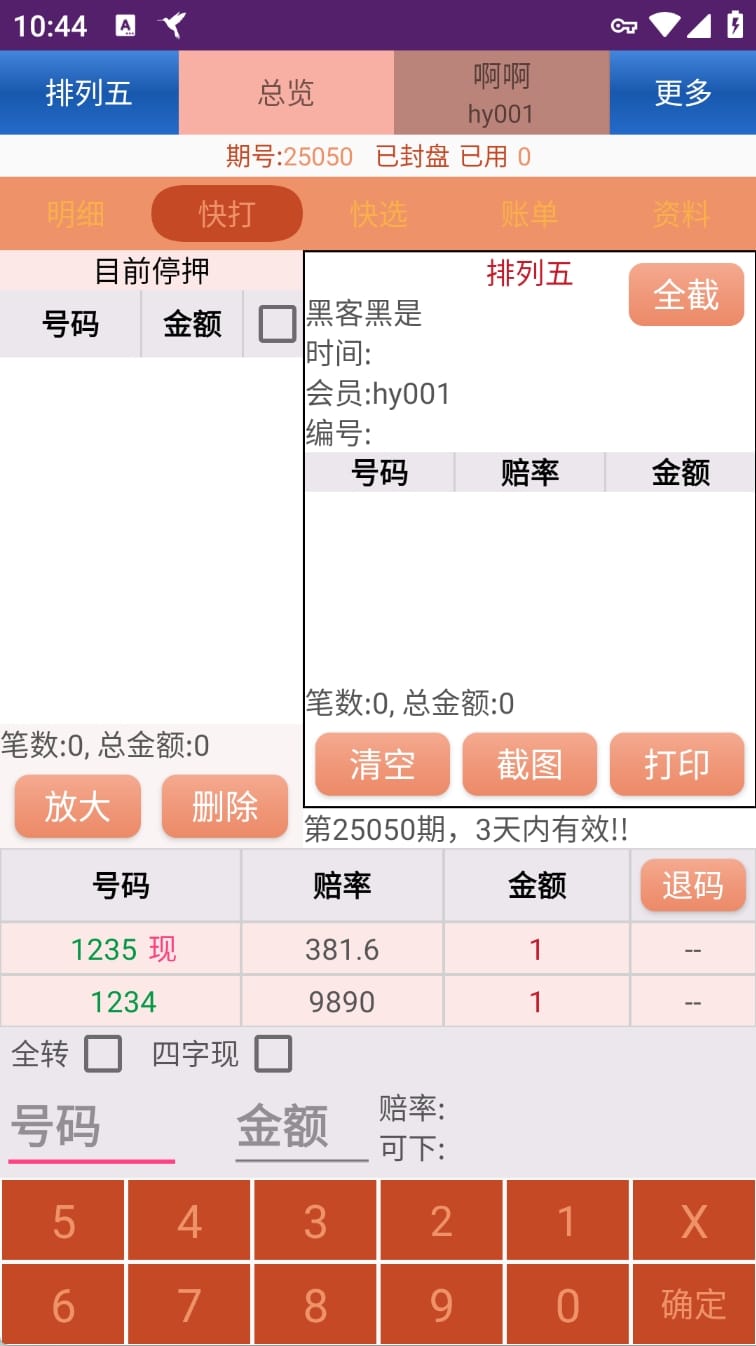Image resolution: width=756 pixels, height=1346 pixels.
Task: Switch to the 快选 tab
Action: click(379, 214)
